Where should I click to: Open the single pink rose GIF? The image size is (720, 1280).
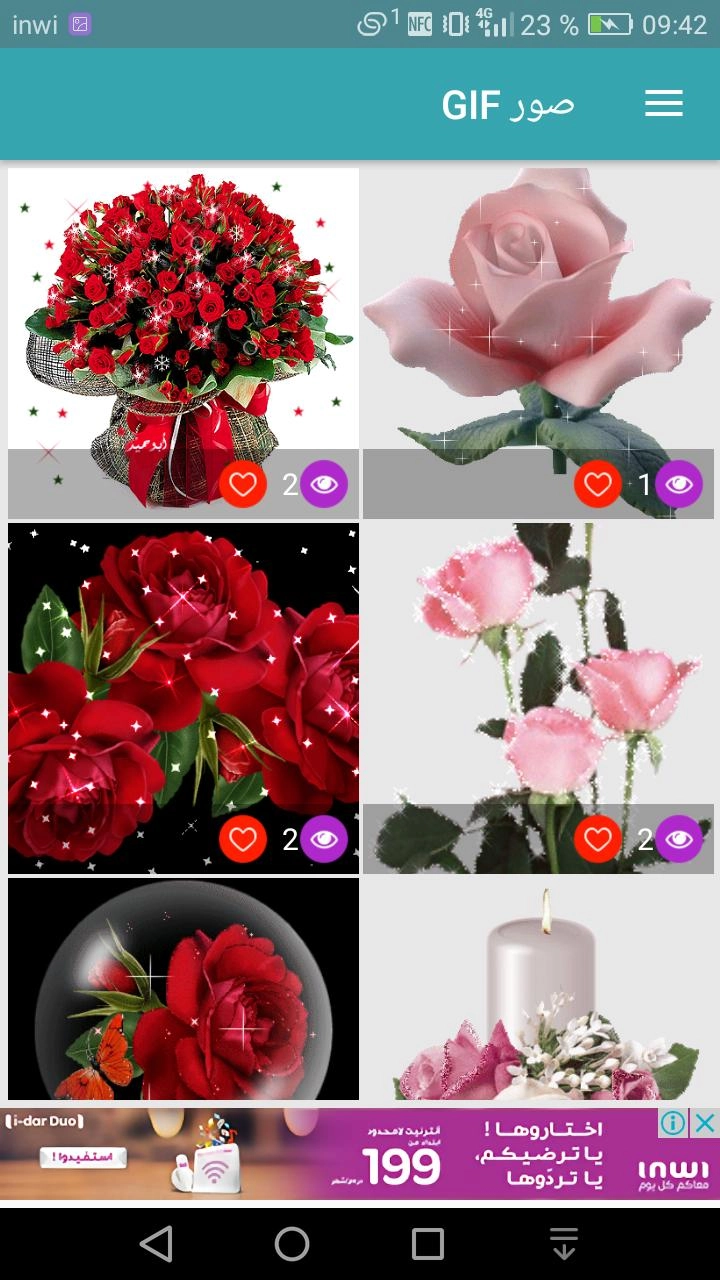tap(538, 310)
